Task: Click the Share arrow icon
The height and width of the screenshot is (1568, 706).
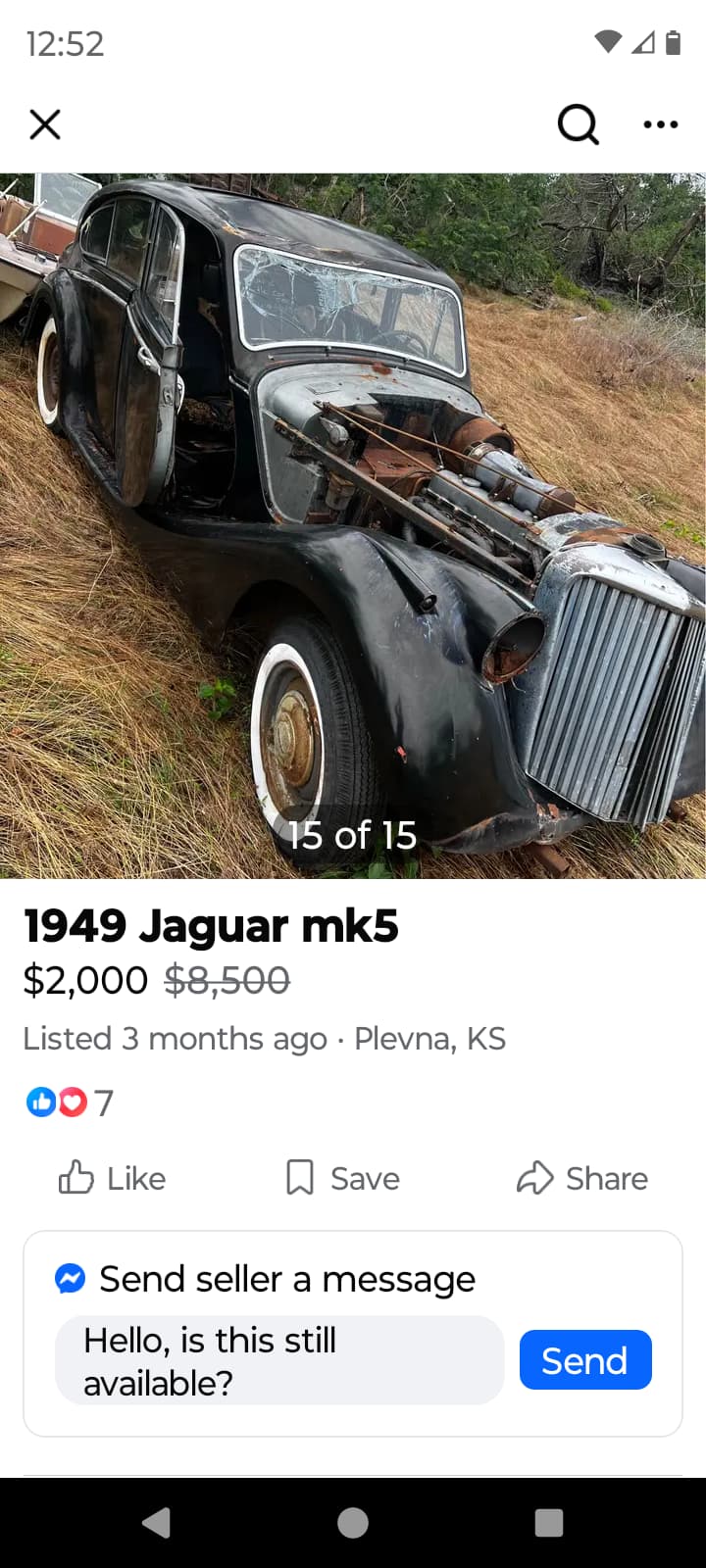Action: click(x=535, y=1178)
